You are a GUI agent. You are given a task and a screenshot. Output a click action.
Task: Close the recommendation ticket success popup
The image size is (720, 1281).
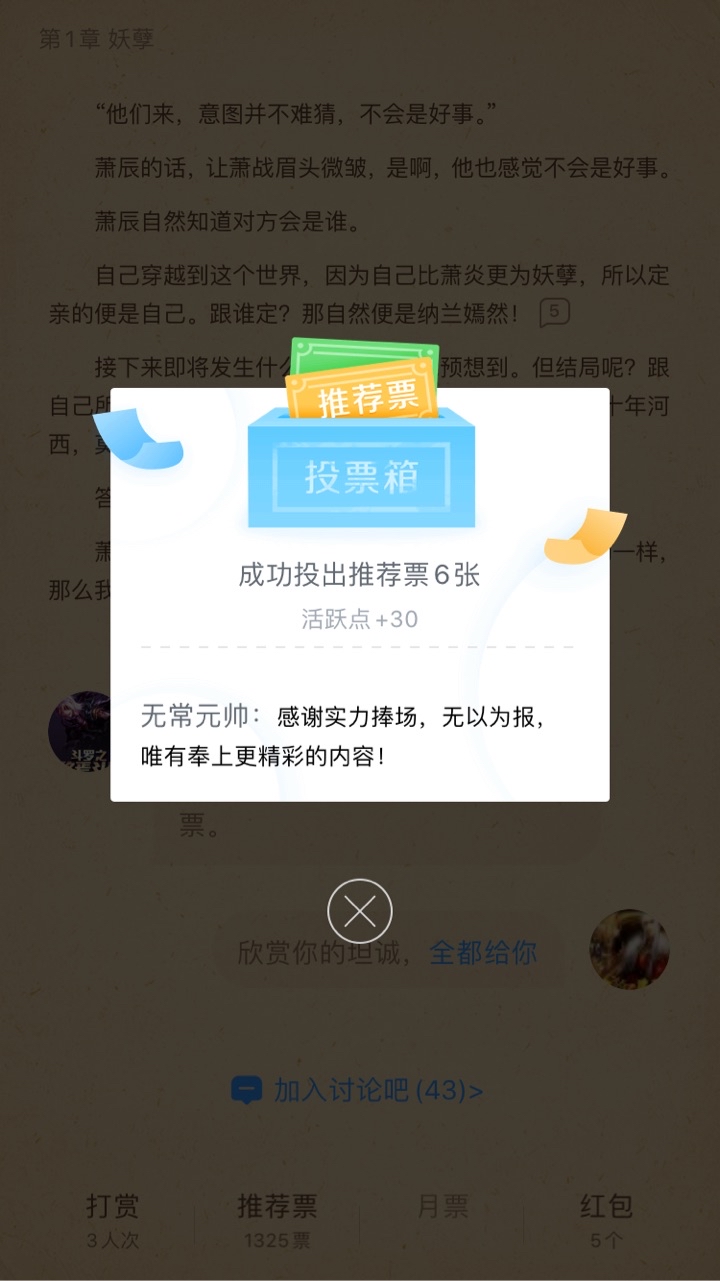pos(360,911)
